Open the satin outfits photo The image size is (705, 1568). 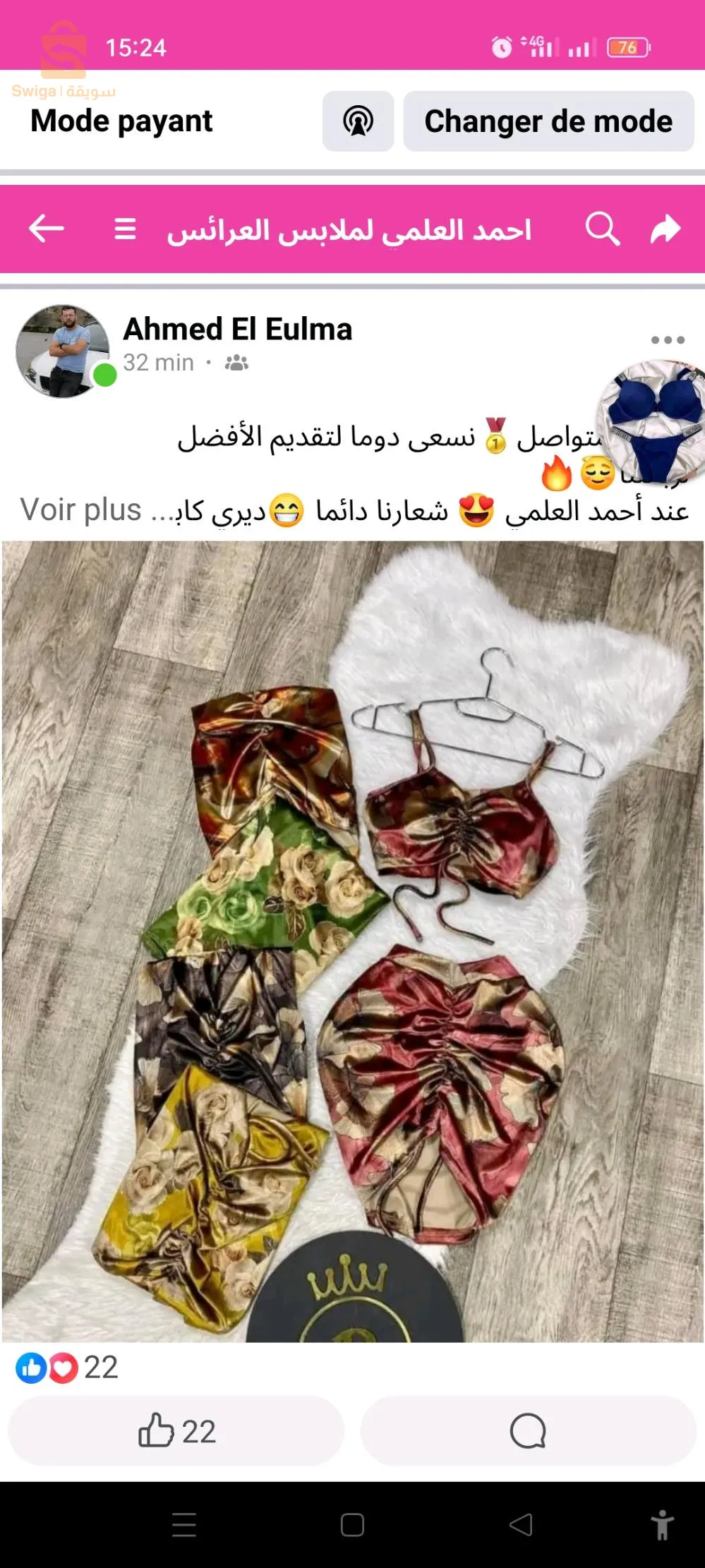point(353,941)
